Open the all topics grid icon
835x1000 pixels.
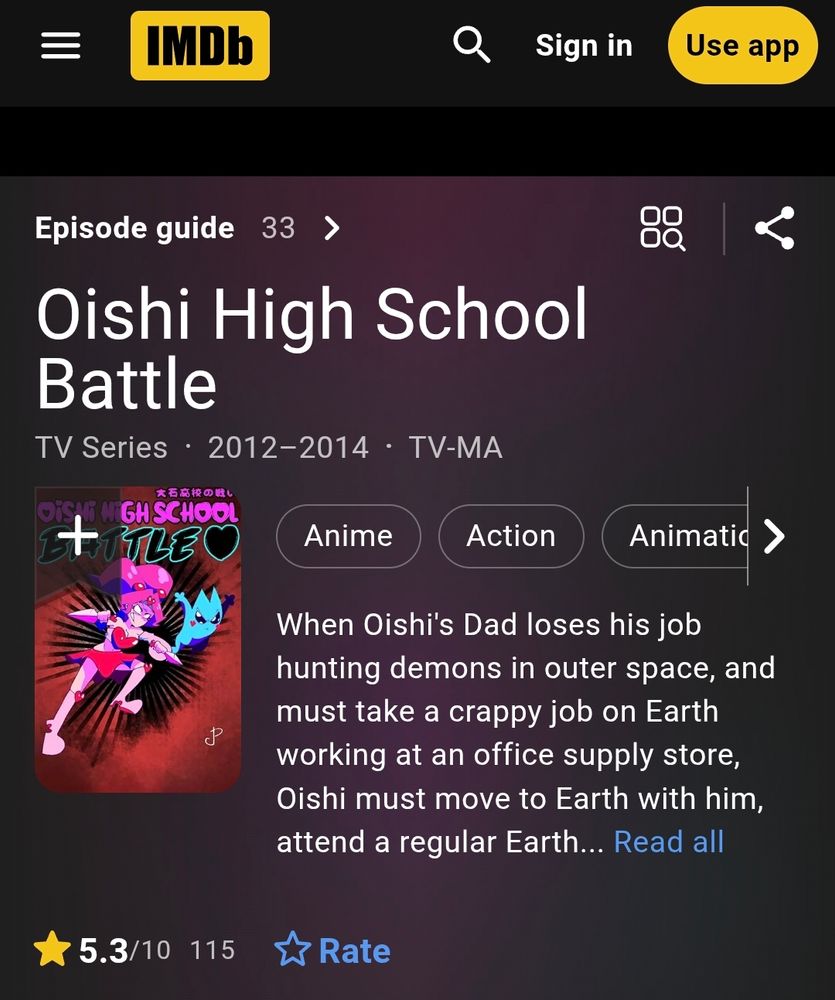662,228
